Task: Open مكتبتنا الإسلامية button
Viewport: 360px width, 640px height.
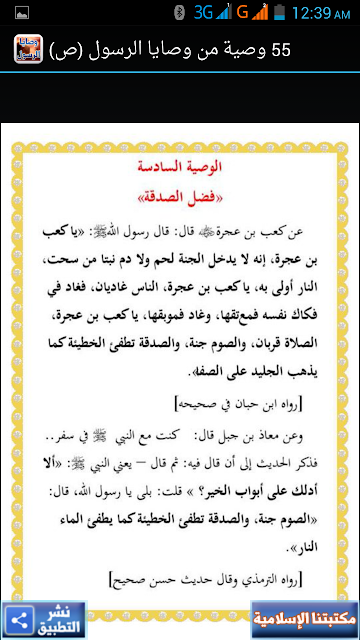Action: [305, 620]
